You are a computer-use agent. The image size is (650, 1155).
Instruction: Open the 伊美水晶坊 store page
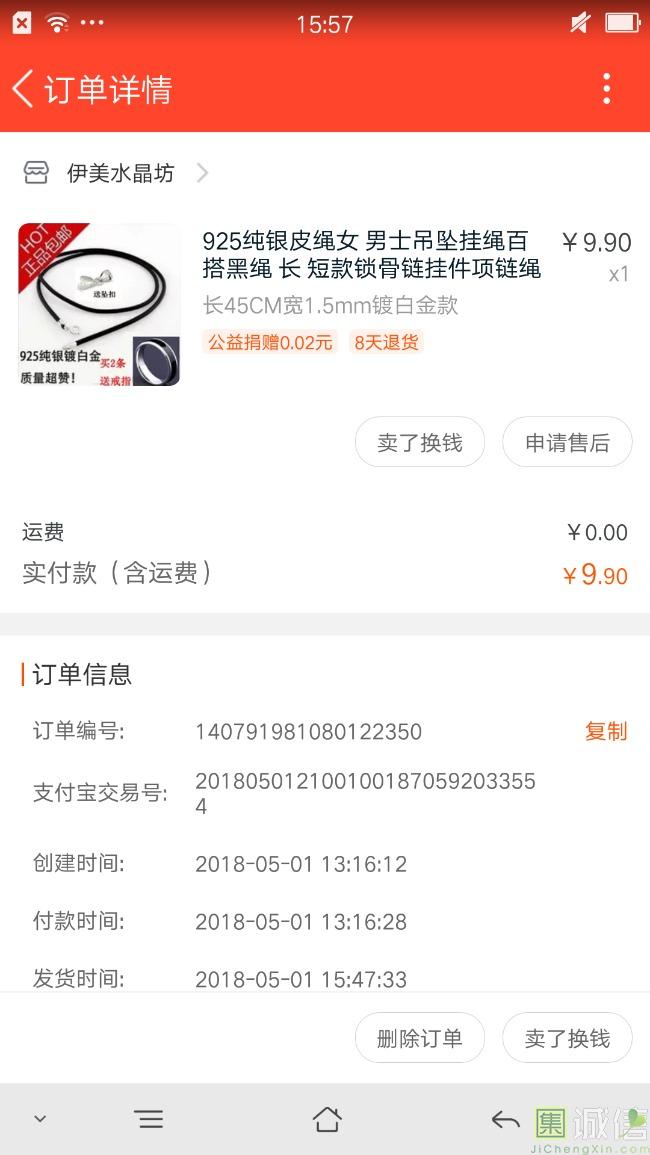point(120,173)
